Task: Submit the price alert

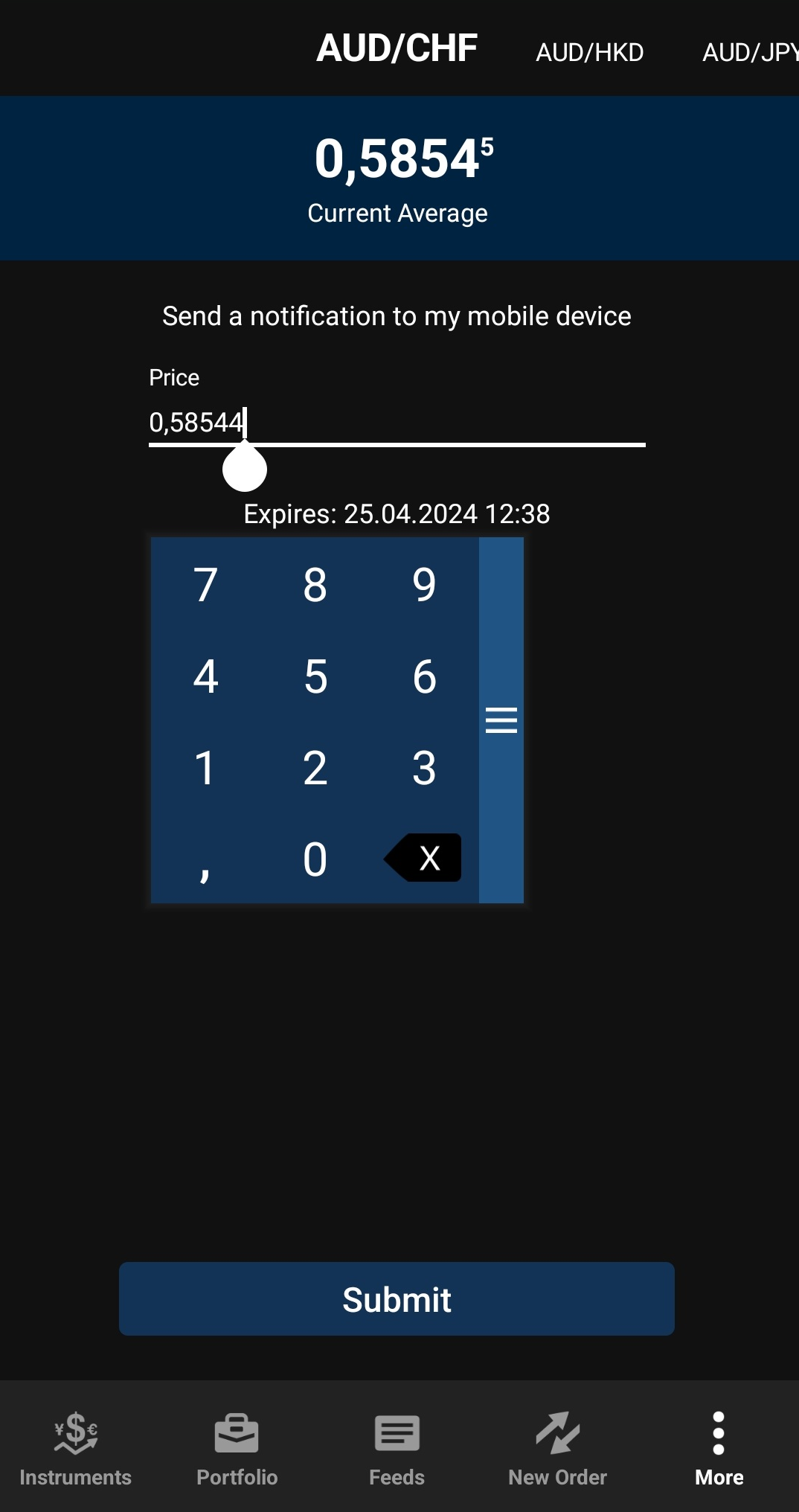Action: pyautogui.click(x=397, y=1299)
